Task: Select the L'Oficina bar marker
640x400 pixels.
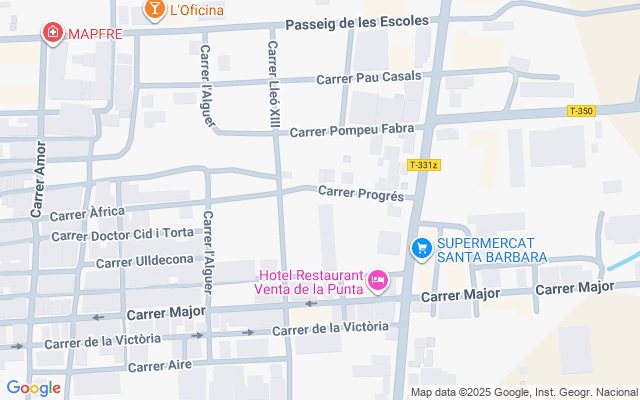Action: (x=155, y=10)
